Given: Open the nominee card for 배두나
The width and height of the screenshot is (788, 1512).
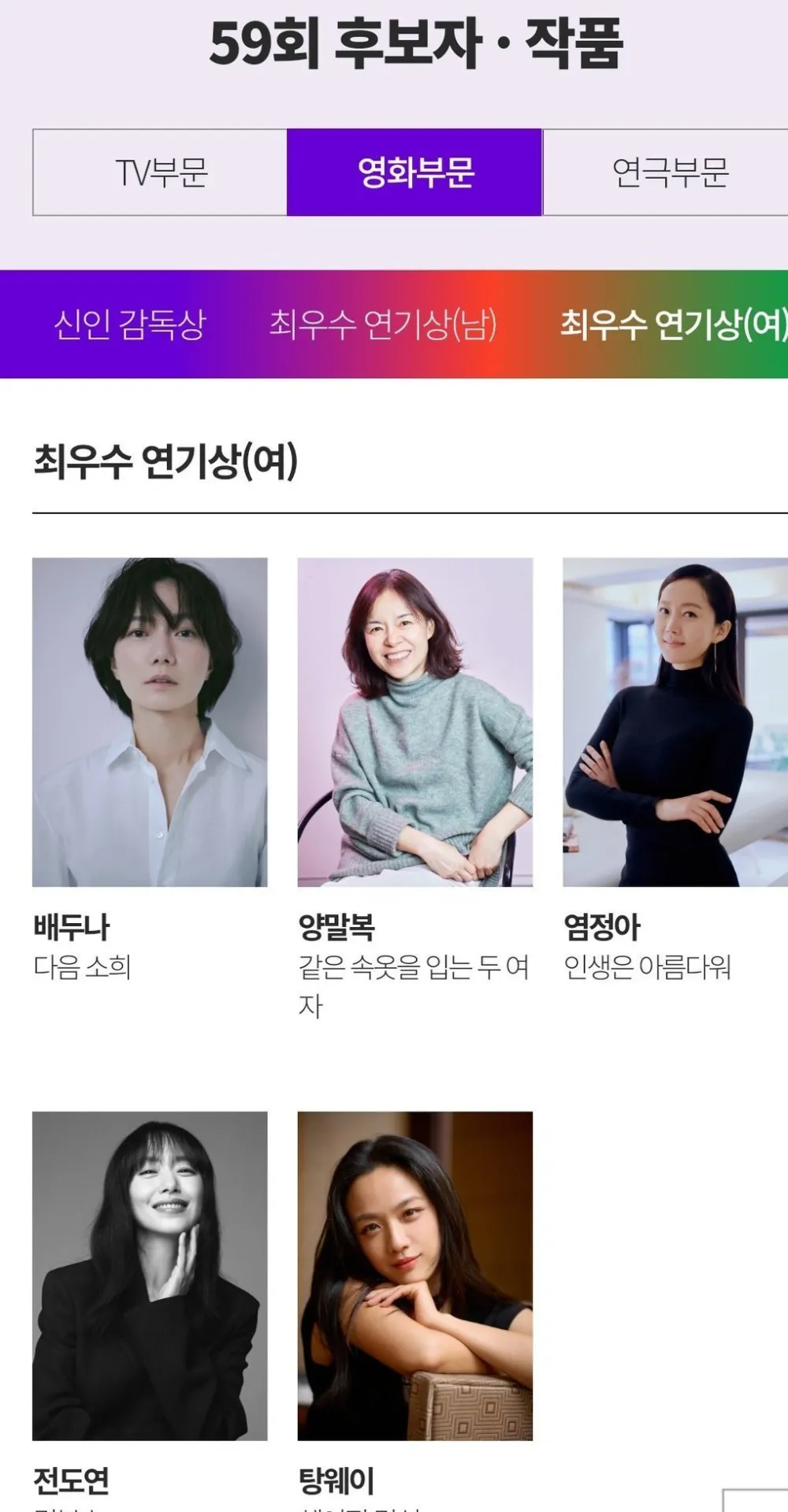Looking at the screenshot, I should tap(150, 722).
